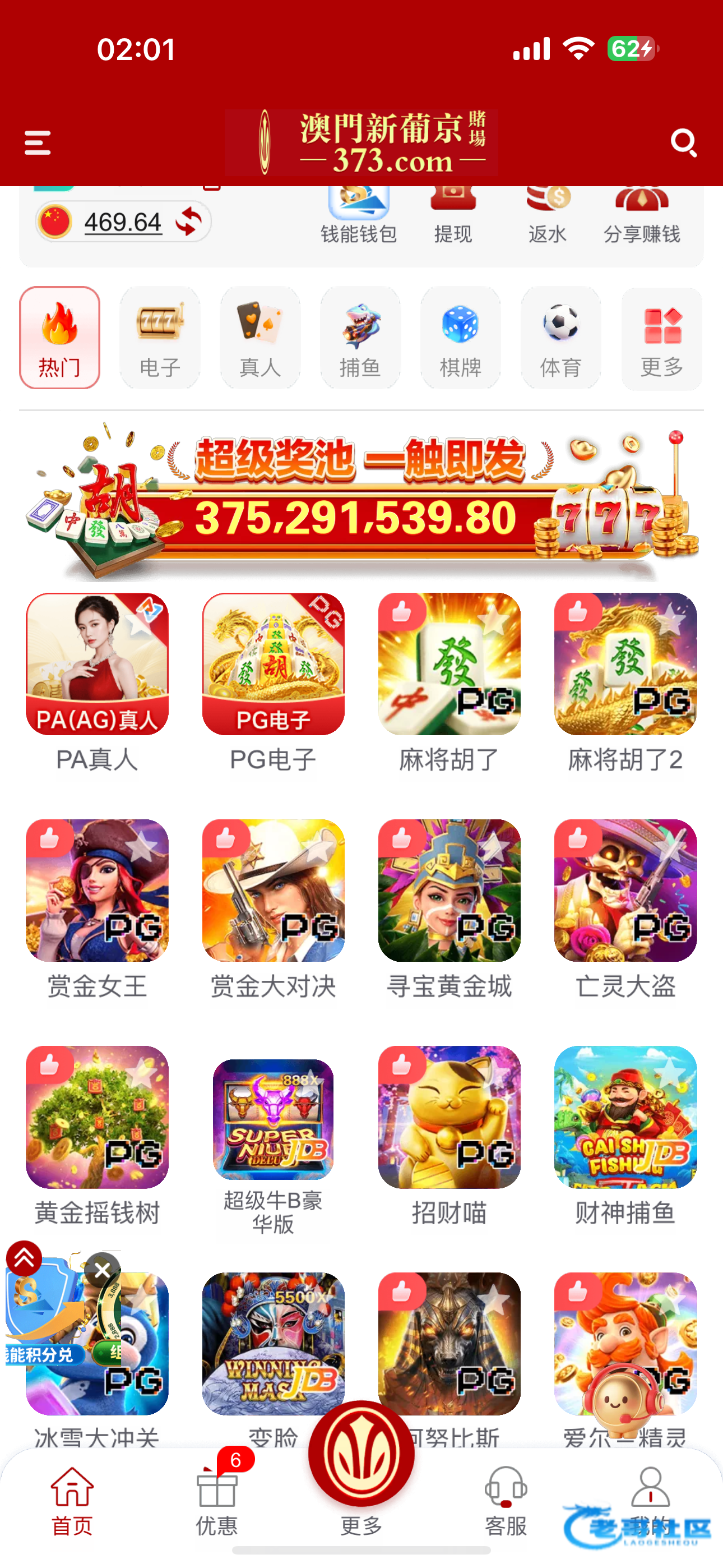Tap the search magnifier icon
This screenshot has width=723, height=1568.
click(x=683, y=143)
